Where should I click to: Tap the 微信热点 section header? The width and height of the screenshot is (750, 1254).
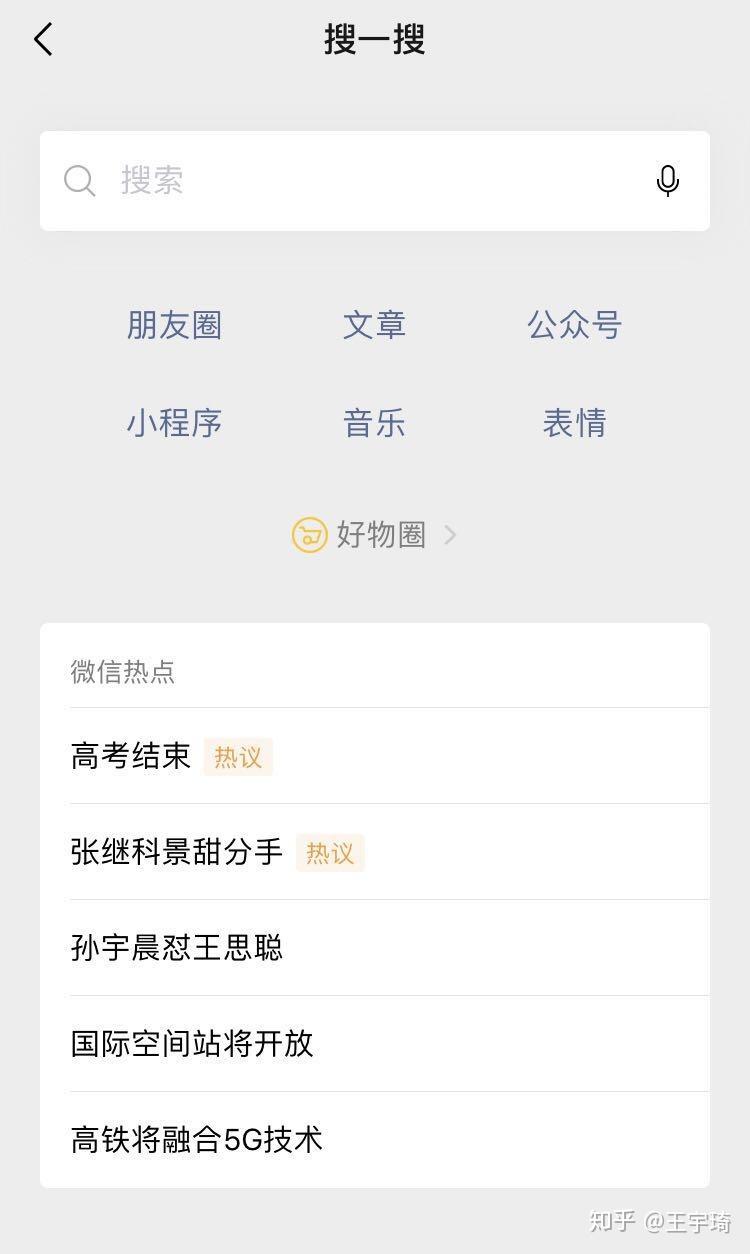pyautogui.click(x=121, y=671)
